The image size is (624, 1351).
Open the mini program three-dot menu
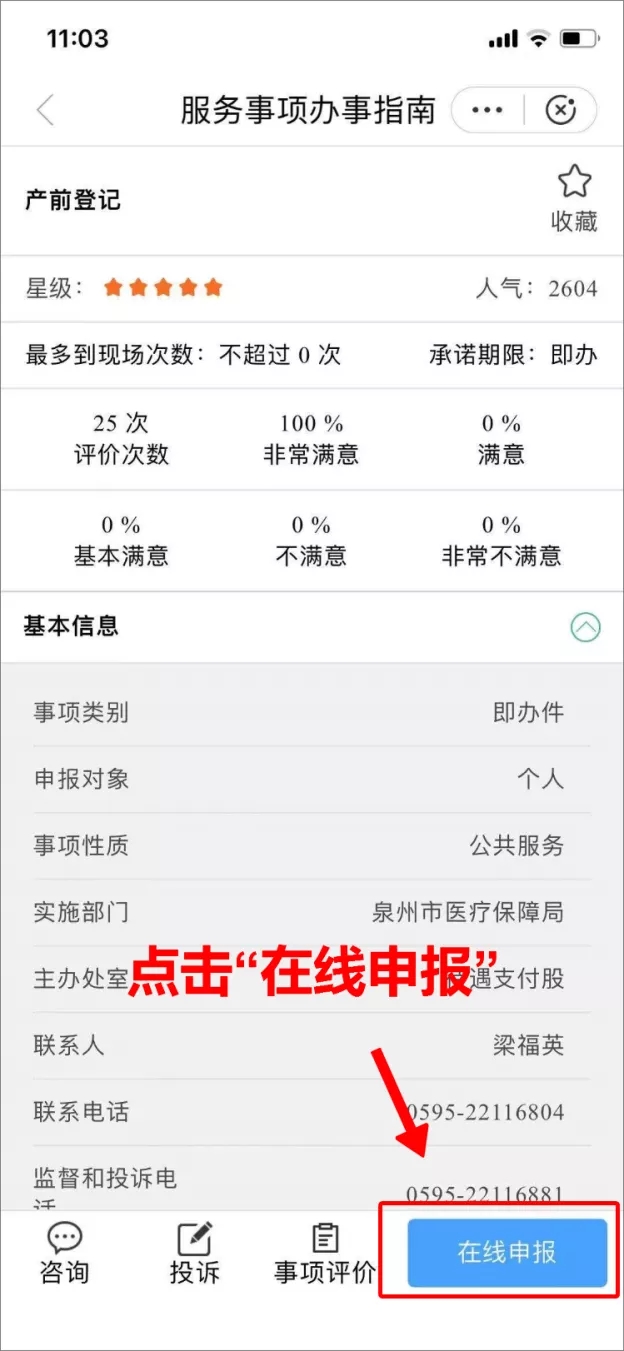(487, 110)
